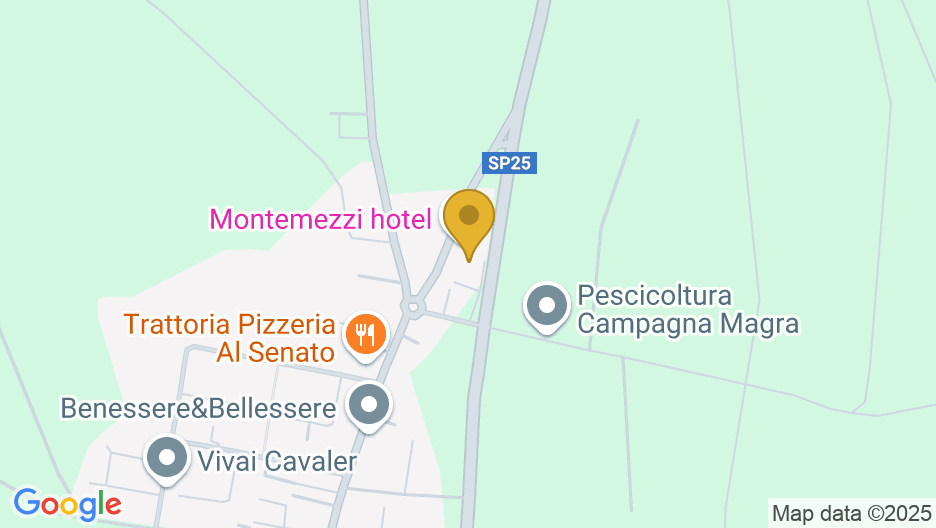Open the Trattoria Pizzeria Al Senato marker
The image size is (936, 528).
click(364, 335)
